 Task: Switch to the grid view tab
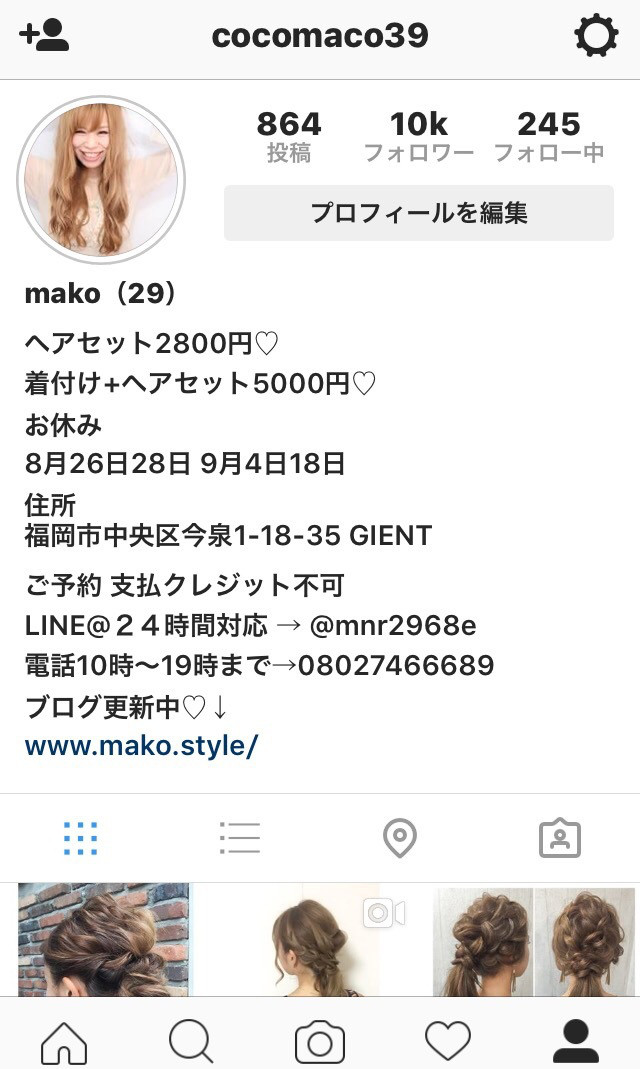click(x=80, y=838)
